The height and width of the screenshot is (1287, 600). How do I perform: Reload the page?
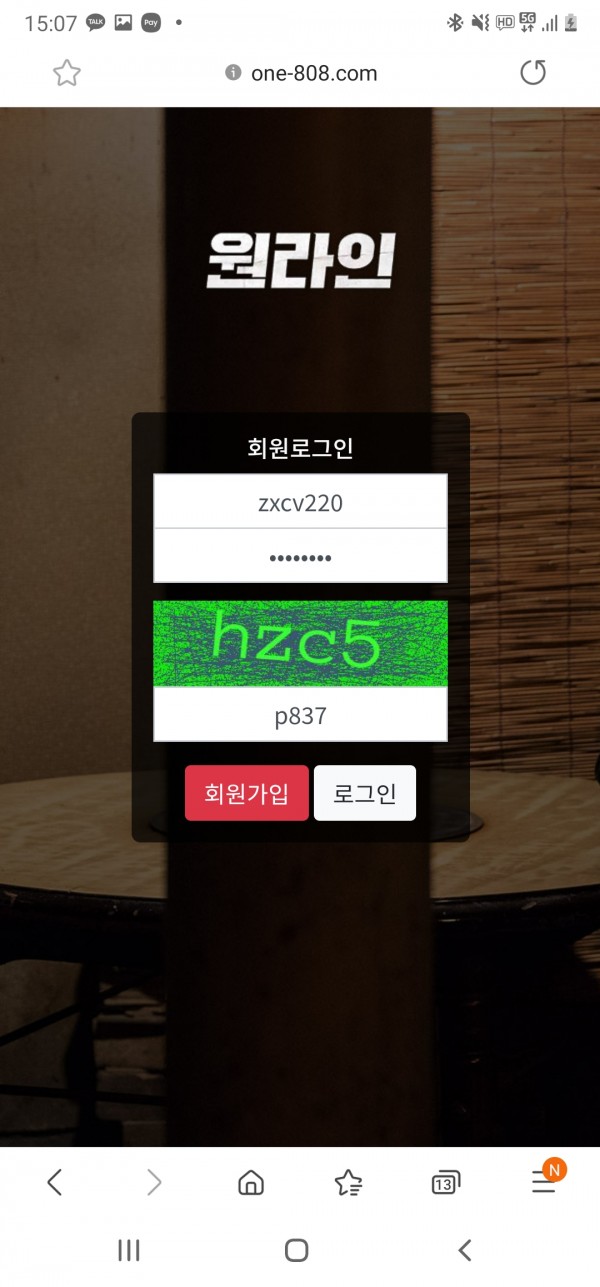point(533,73)
